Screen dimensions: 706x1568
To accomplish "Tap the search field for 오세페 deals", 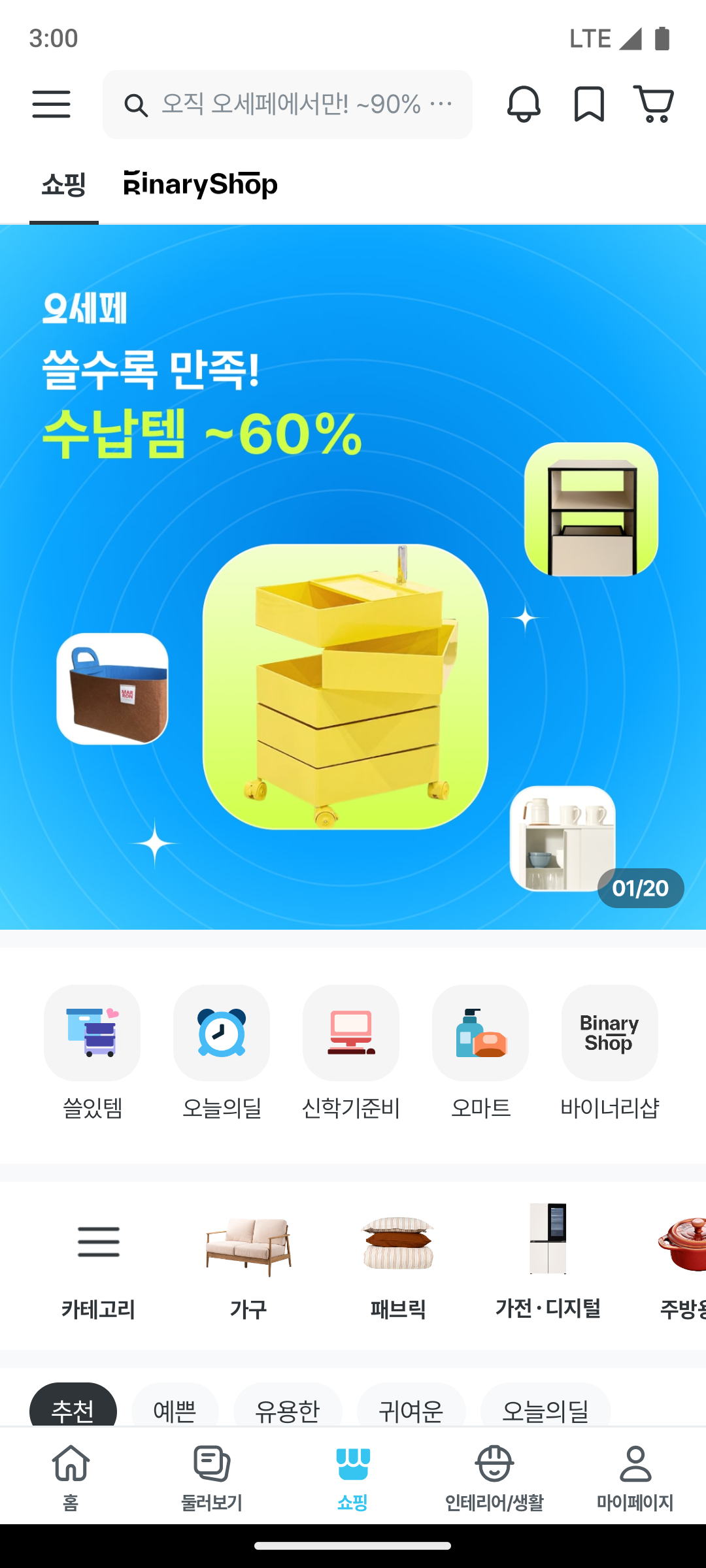I will pos(288,105).
